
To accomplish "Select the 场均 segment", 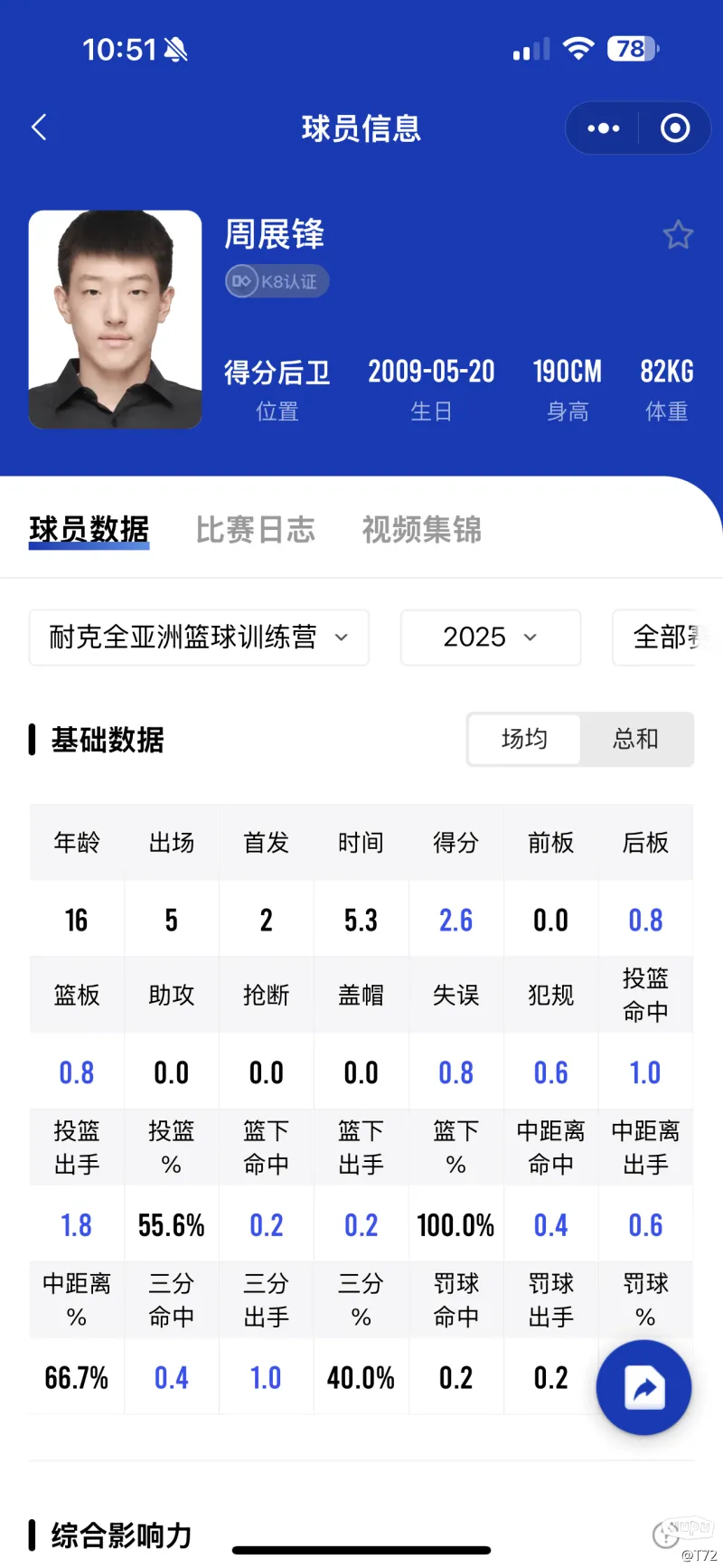I will (524, 739).
